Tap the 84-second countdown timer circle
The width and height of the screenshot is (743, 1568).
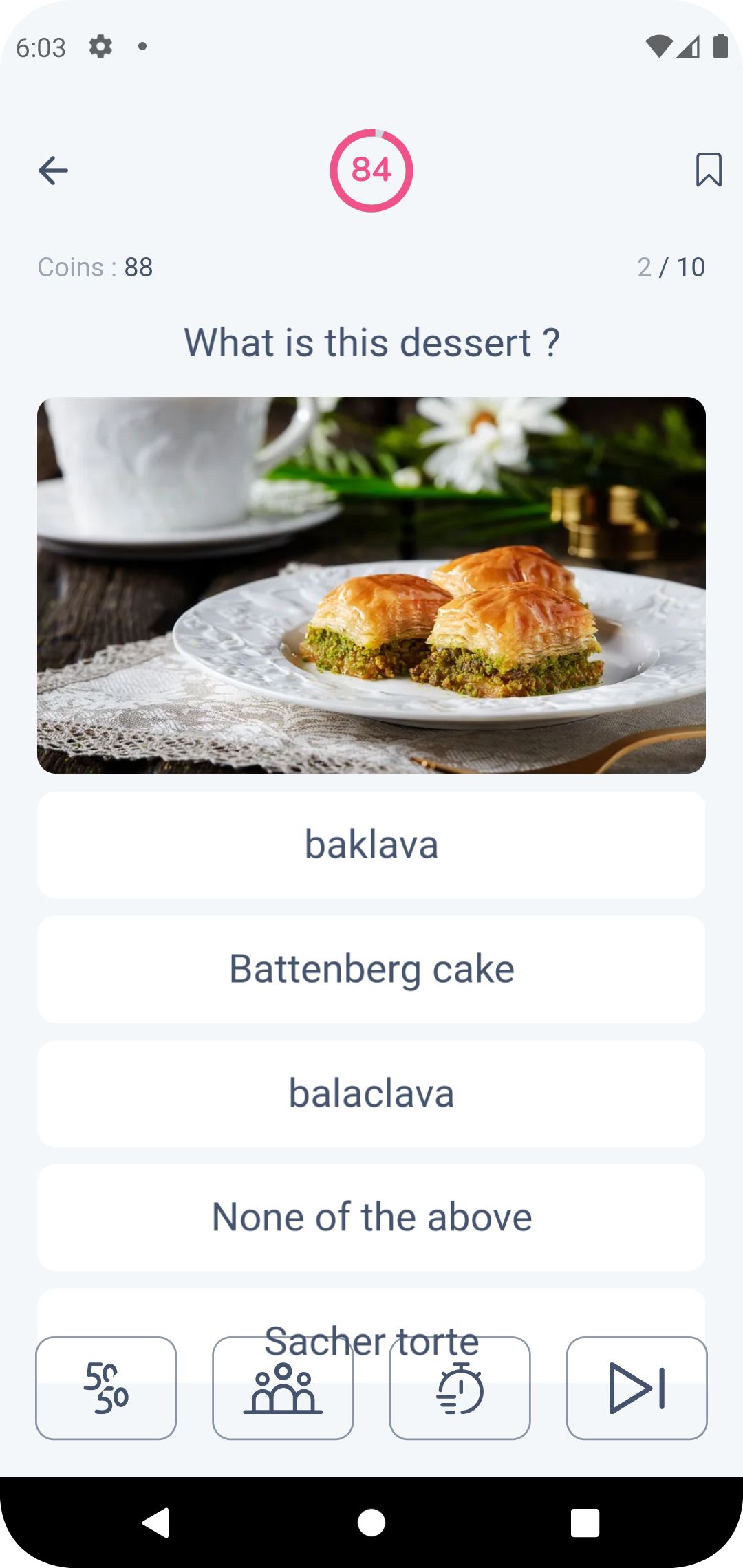pyautogui.click(x=371, y=170)
